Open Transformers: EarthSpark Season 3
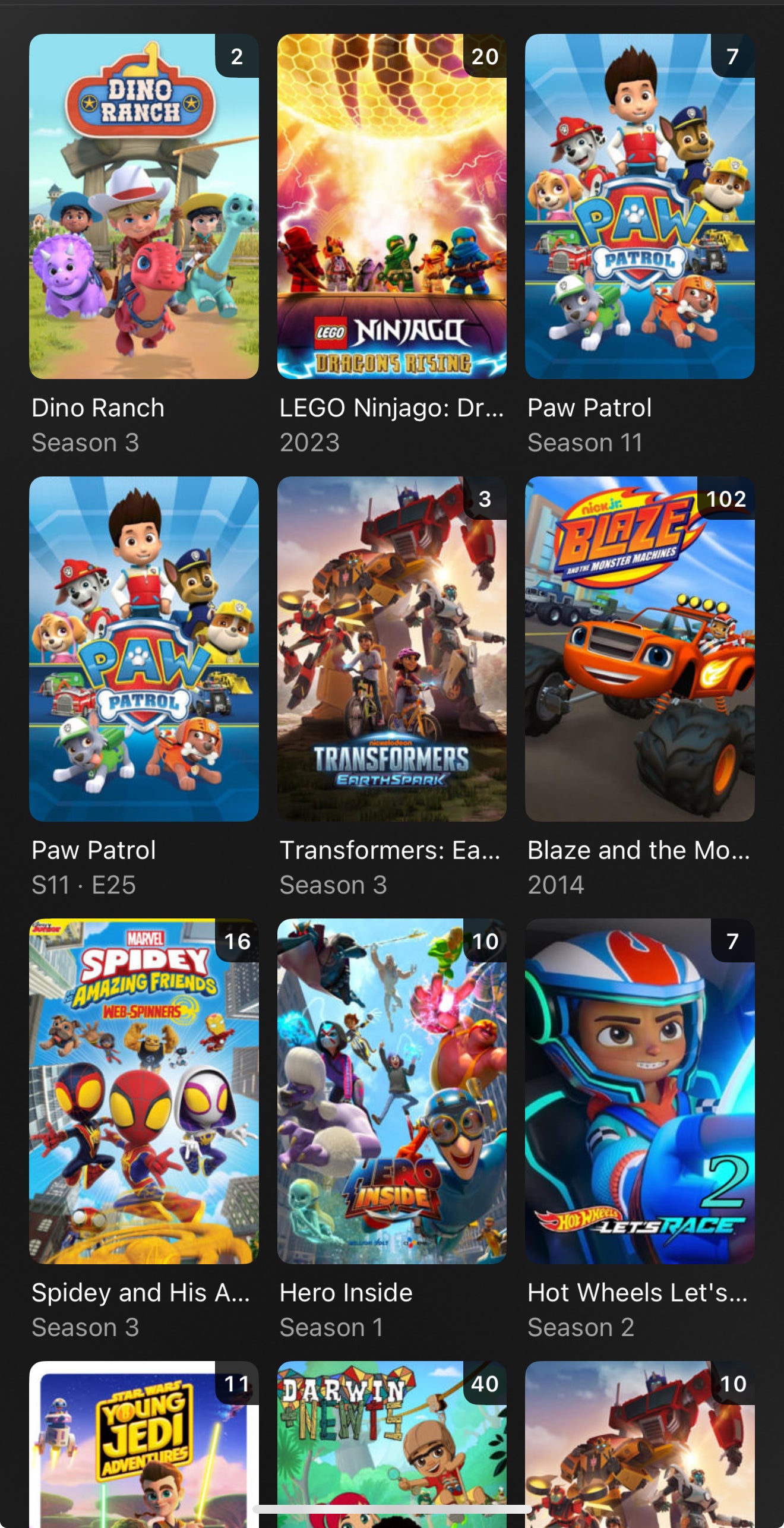 (391, 649)
